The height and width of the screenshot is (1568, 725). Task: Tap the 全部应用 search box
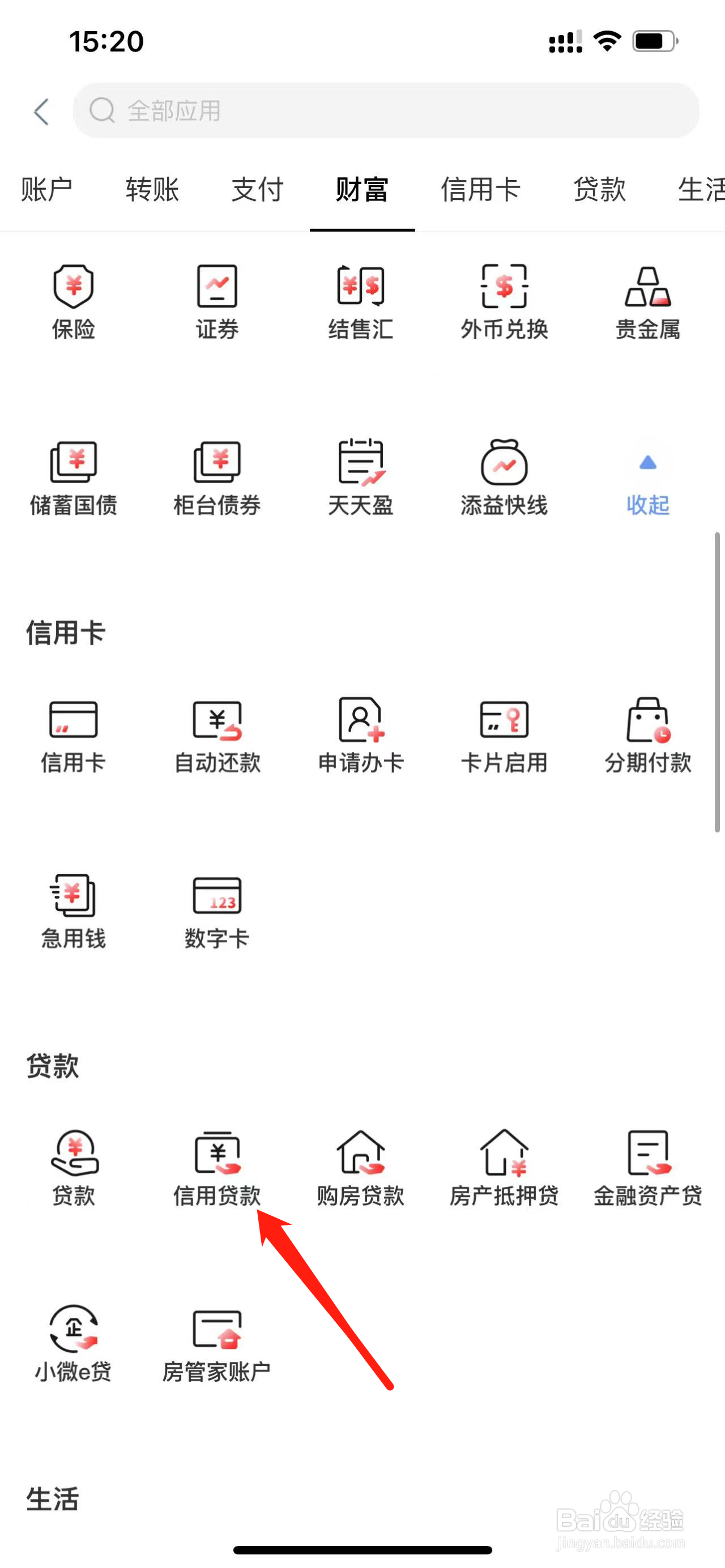coord(386,111)
